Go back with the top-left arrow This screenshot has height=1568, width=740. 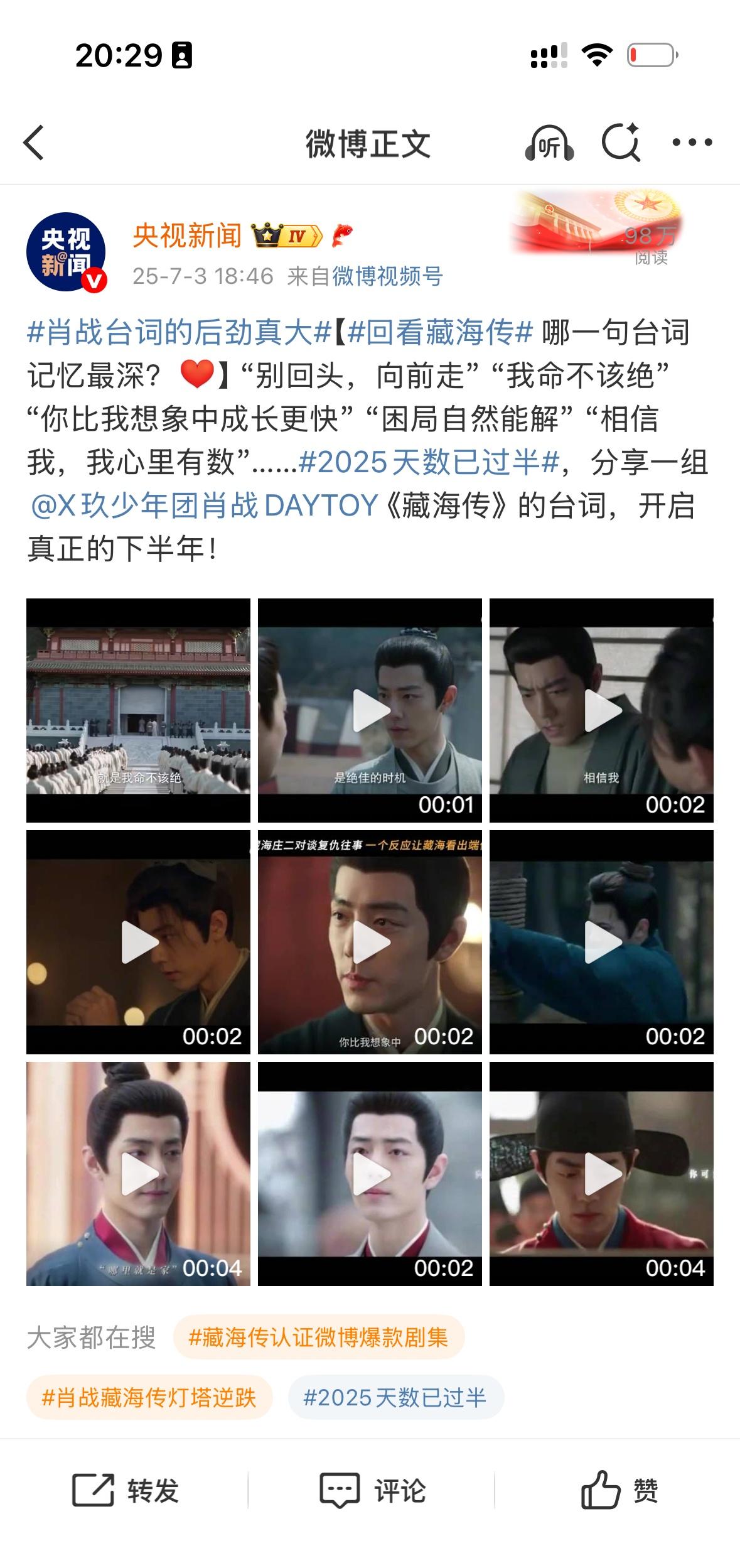[34, 143]
